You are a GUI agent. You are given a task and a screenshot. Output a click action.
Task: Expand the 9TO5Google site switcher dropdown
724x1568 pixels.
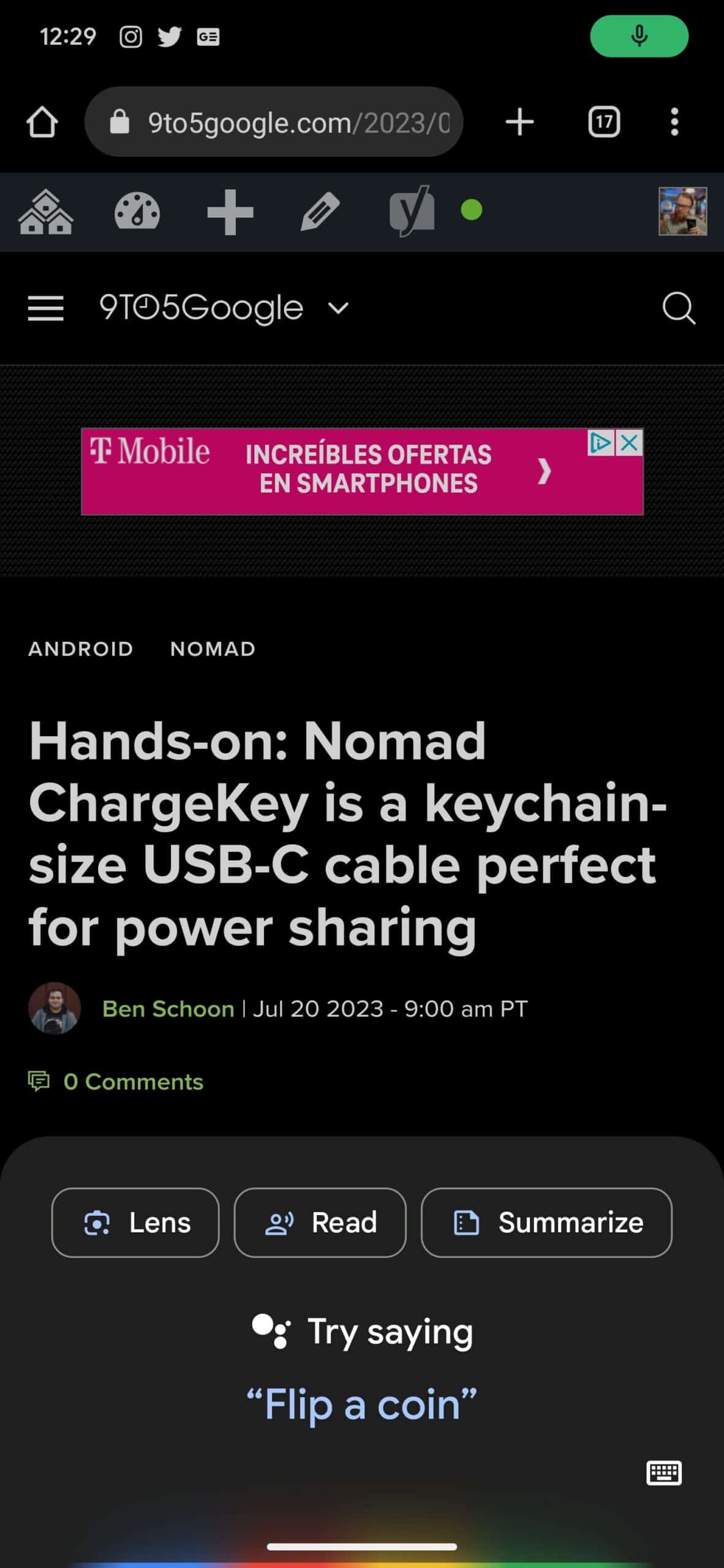click(338, 308)
